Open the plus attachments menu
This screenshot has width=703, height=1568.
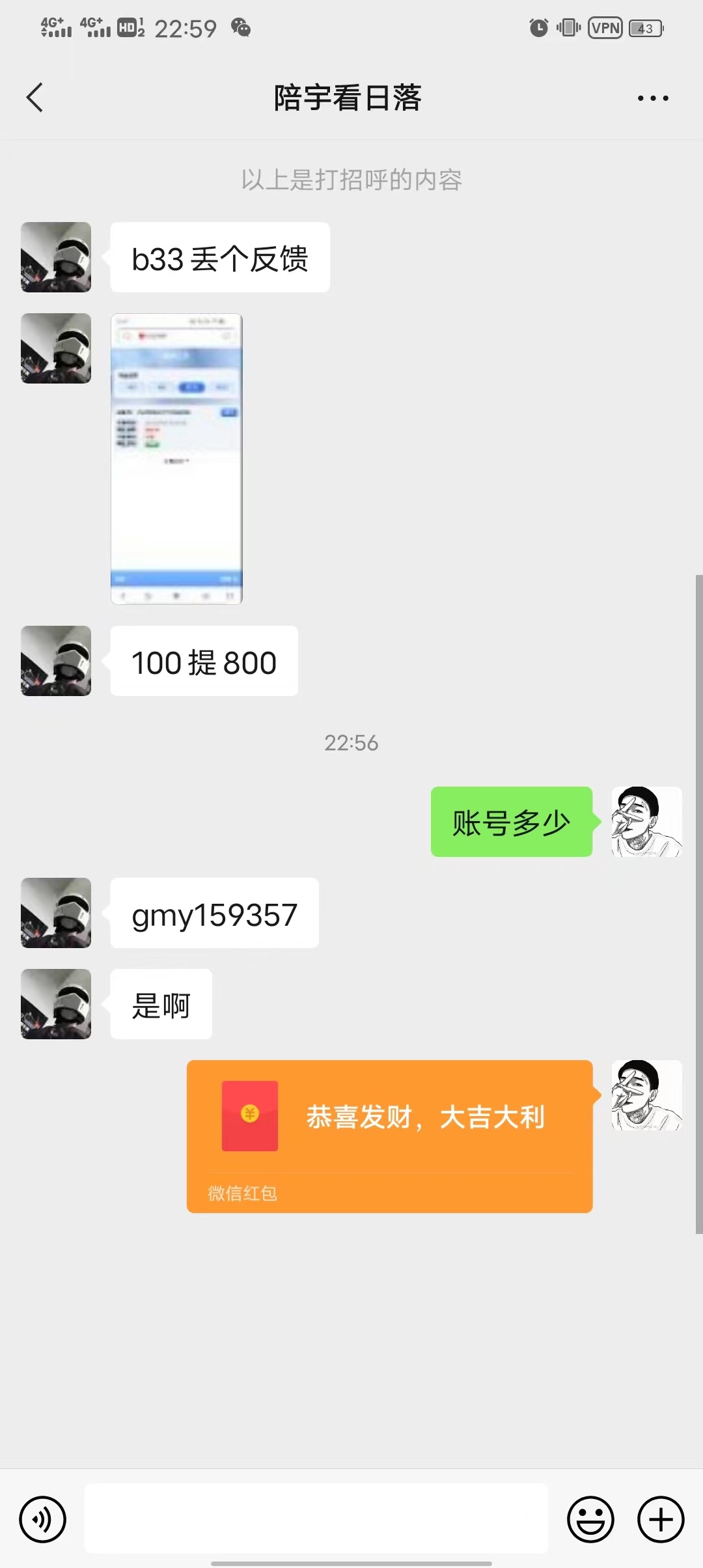pos(660,1519)
